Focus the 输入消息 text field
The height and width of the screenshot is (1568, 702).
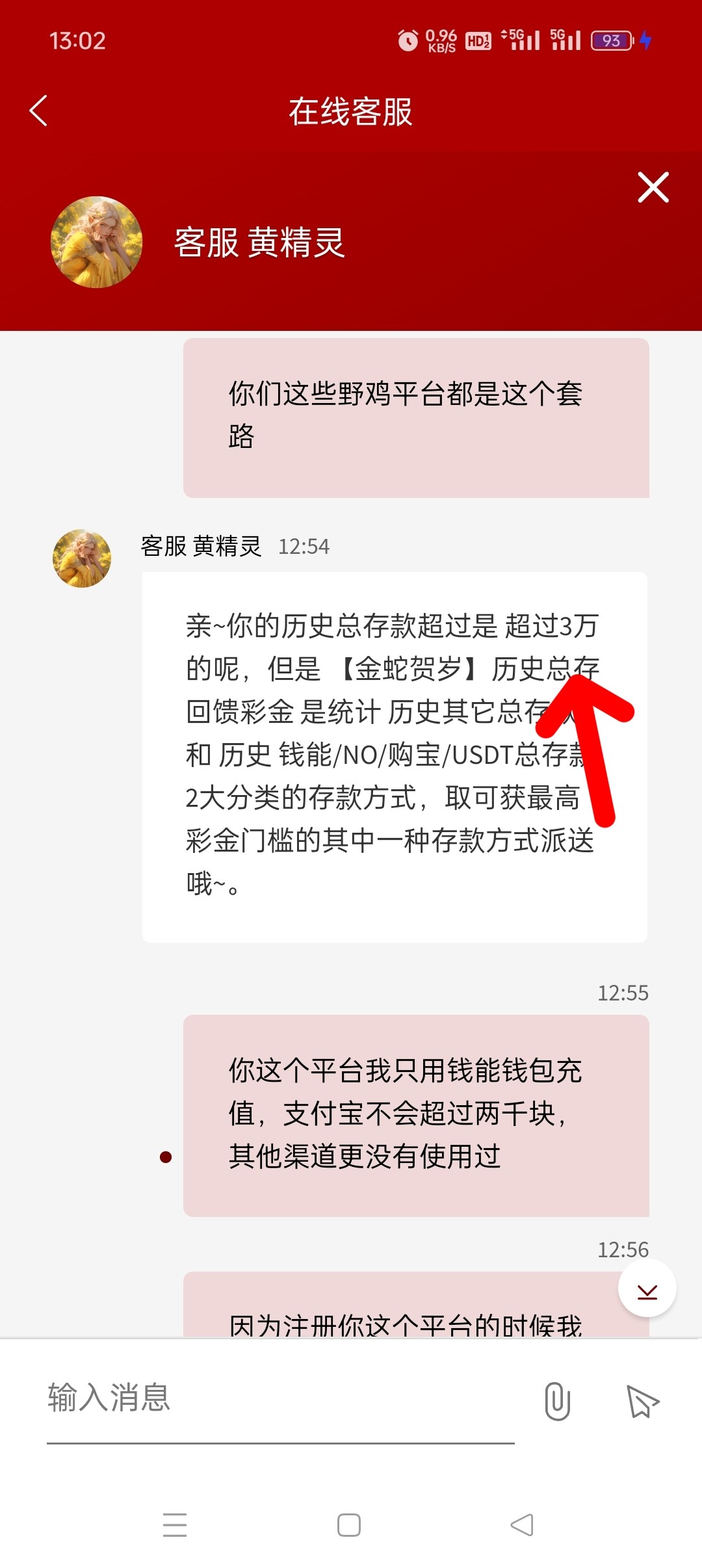(279, 1398)
